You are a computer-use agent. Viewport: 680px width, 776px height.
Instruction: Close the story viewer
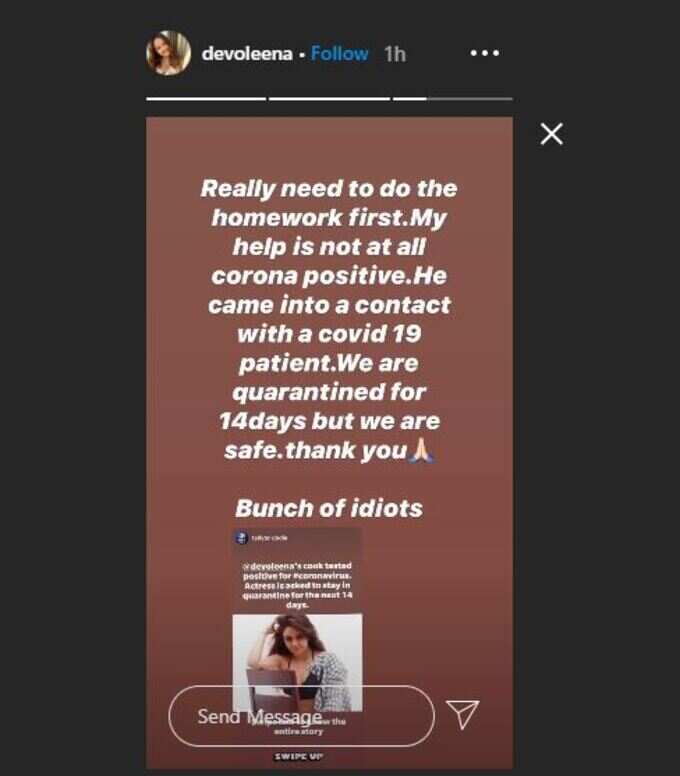click(551, 134)
